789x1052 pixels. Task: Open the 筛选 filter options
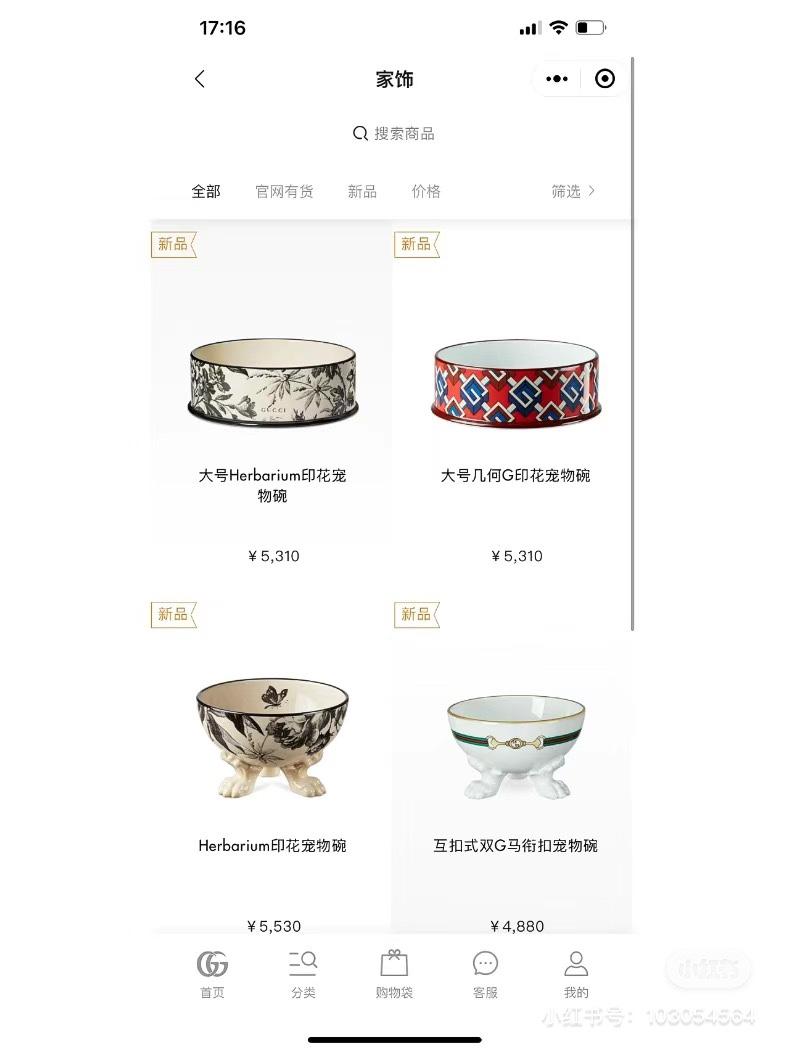point(572,191)
